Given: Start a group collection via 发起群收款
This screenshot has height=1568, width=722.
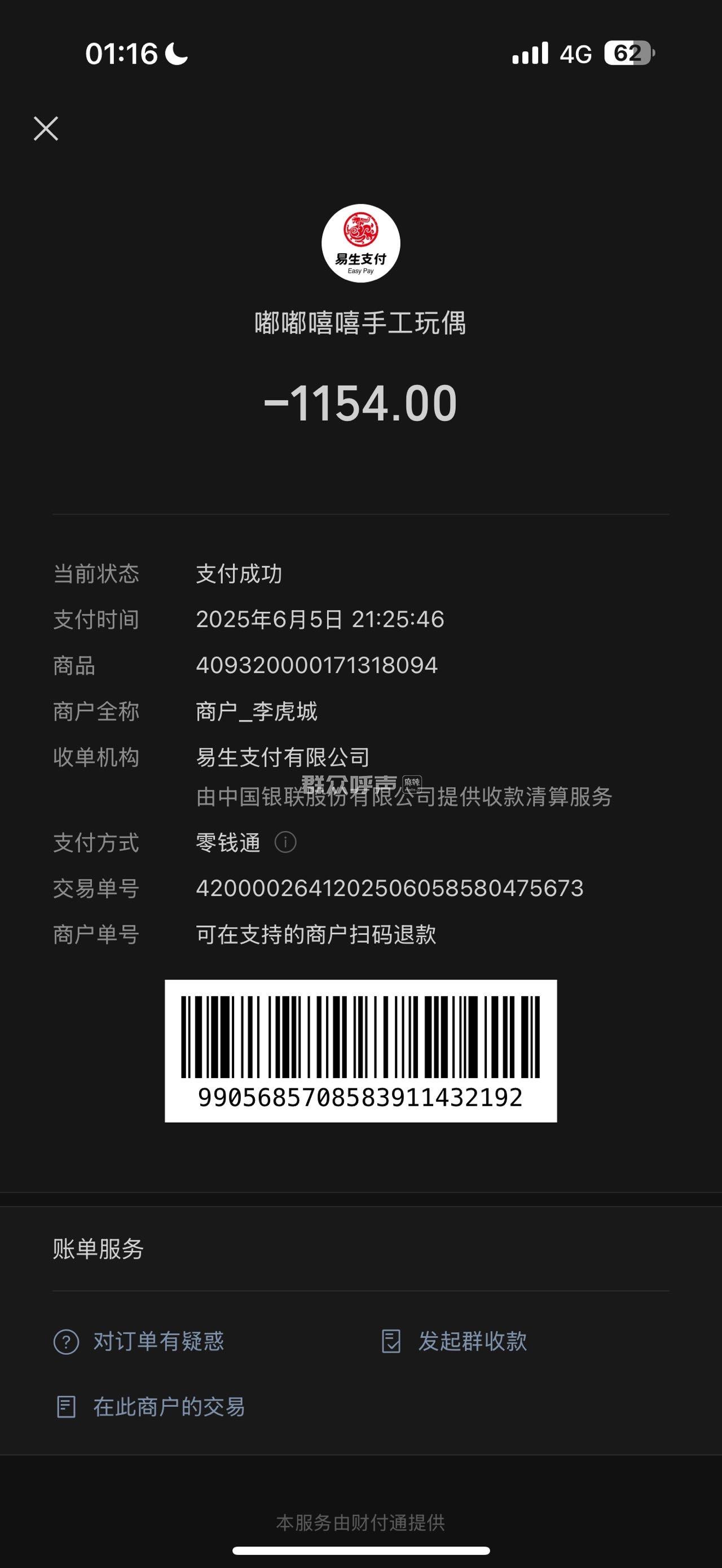Looking at the screenshot, I should [x=454, y=1341].
